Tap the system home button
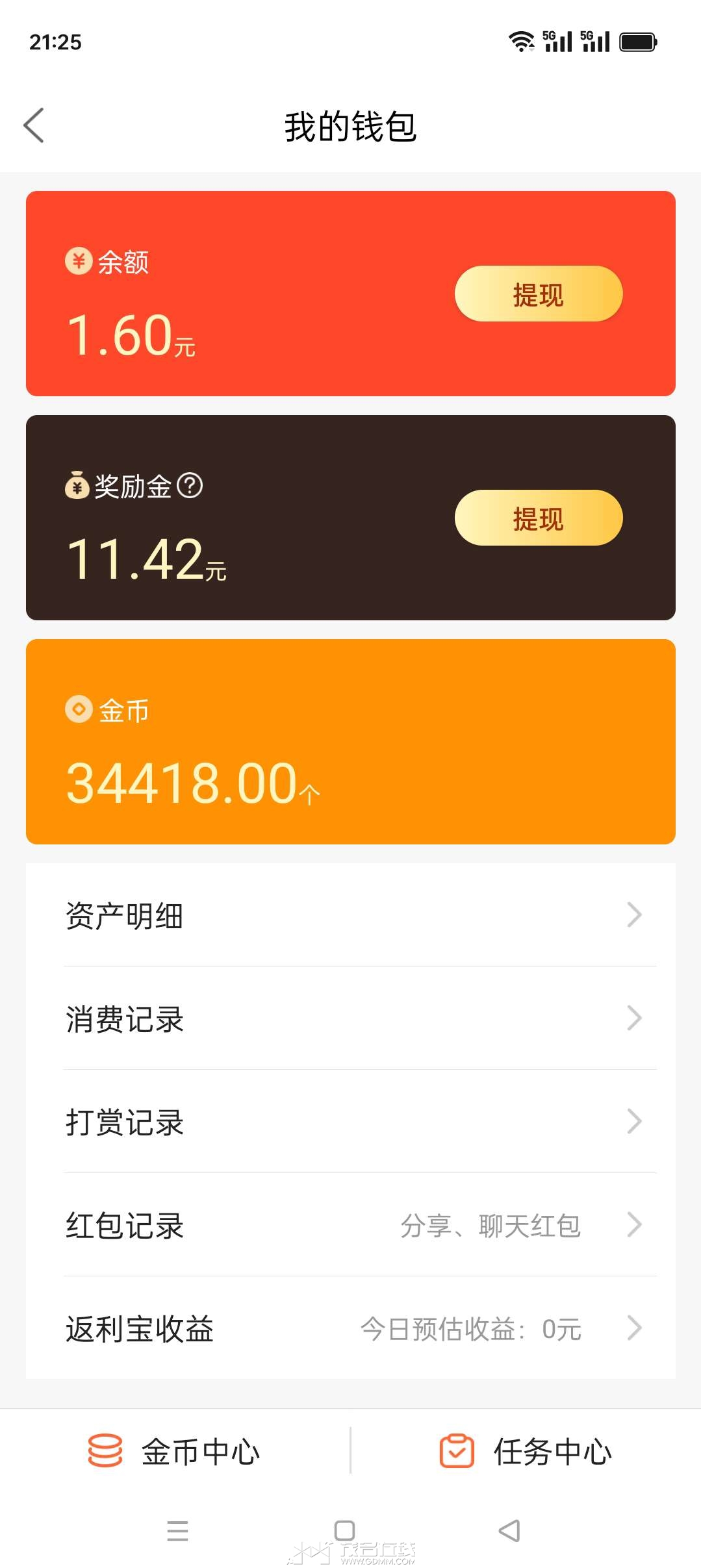Image resolution: width=701 pixels, height=1568 pixels. (x=344, y=1530)
